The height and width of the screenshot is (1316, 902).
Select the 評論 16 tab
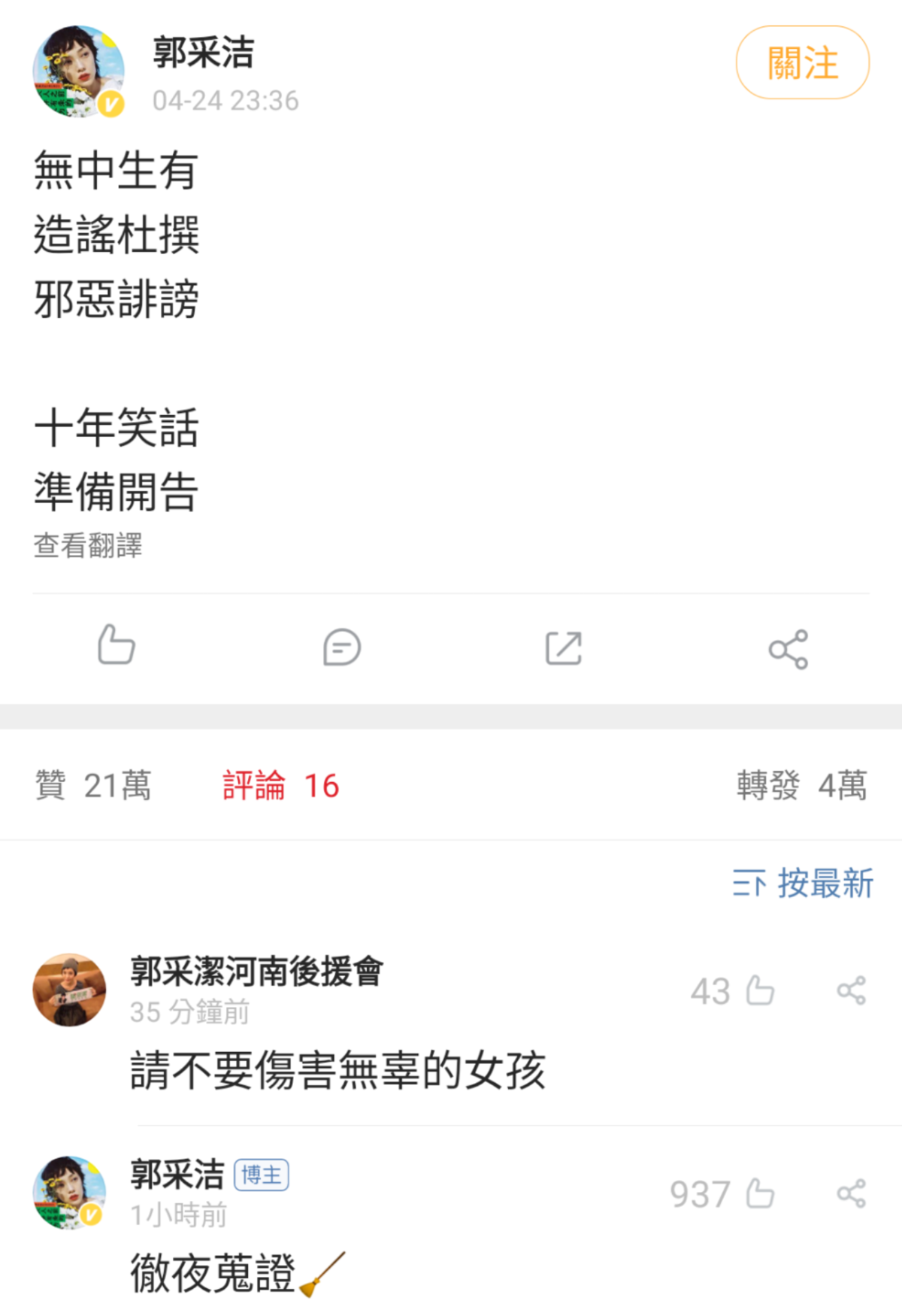(x=280, y=785)
